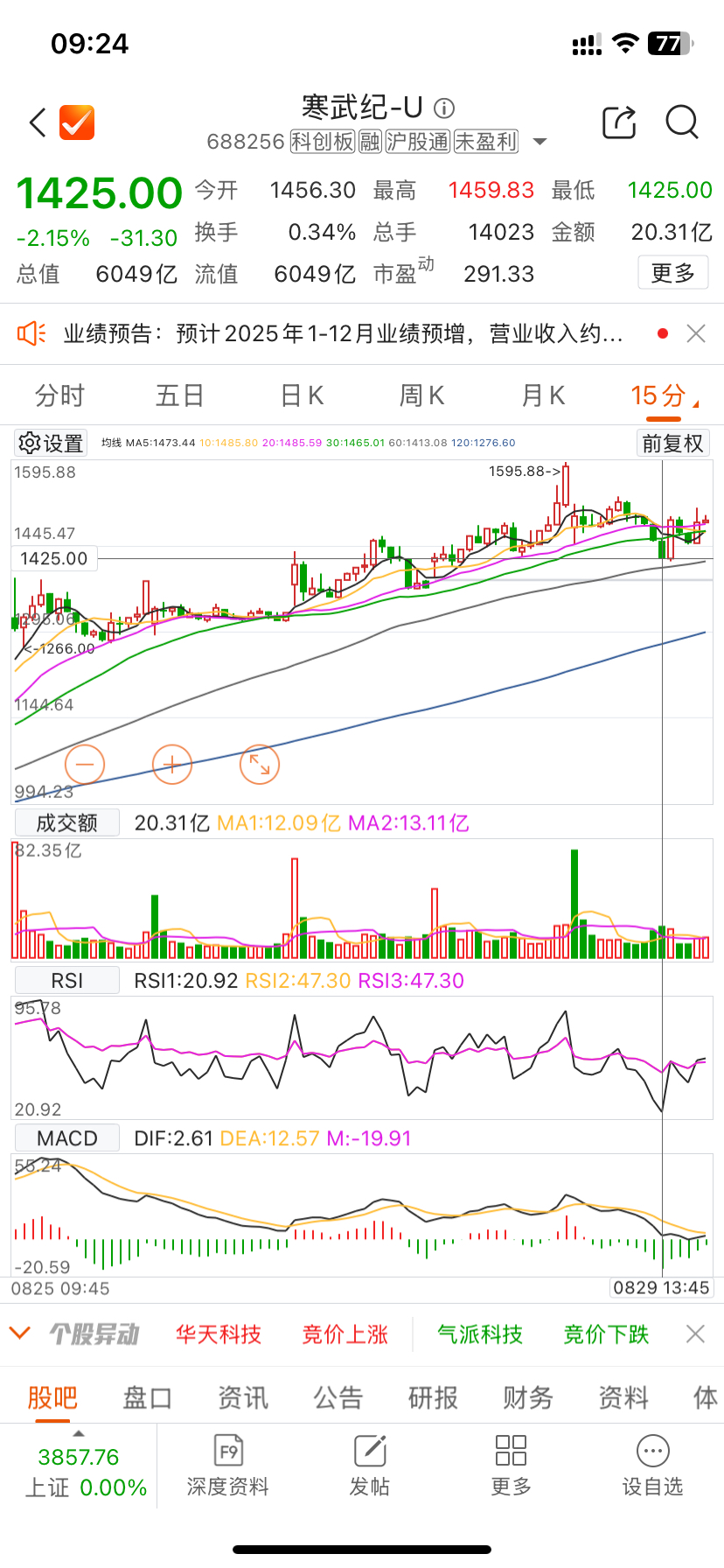Viewport: 724px width, 1568px height.
Task: Write a new post with 发帖
Action: point(370,1466)
